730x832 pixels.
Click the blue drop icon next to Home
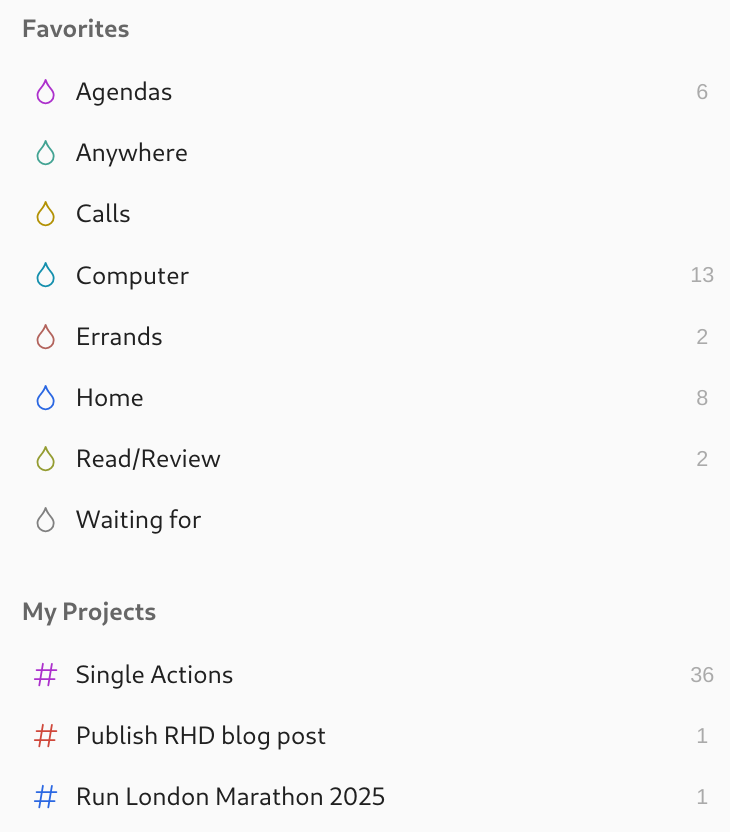45,397
